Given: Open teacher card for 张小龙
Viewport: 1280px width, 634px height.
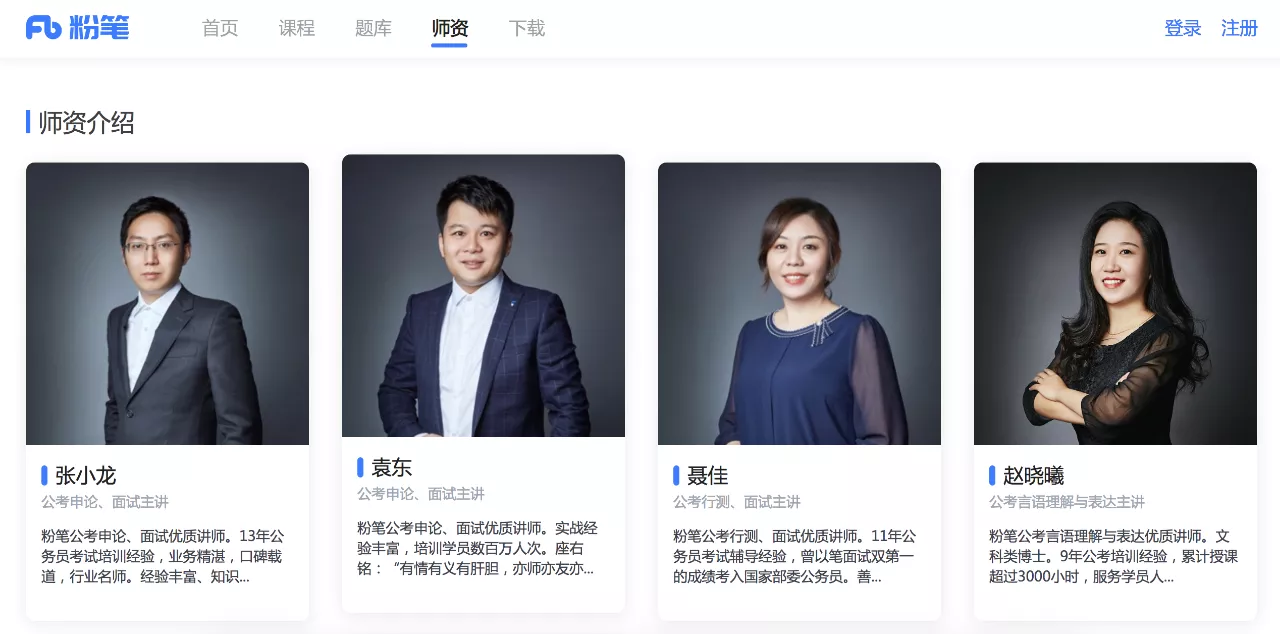Looking at the screenshot, I should [x=167, y=390].
